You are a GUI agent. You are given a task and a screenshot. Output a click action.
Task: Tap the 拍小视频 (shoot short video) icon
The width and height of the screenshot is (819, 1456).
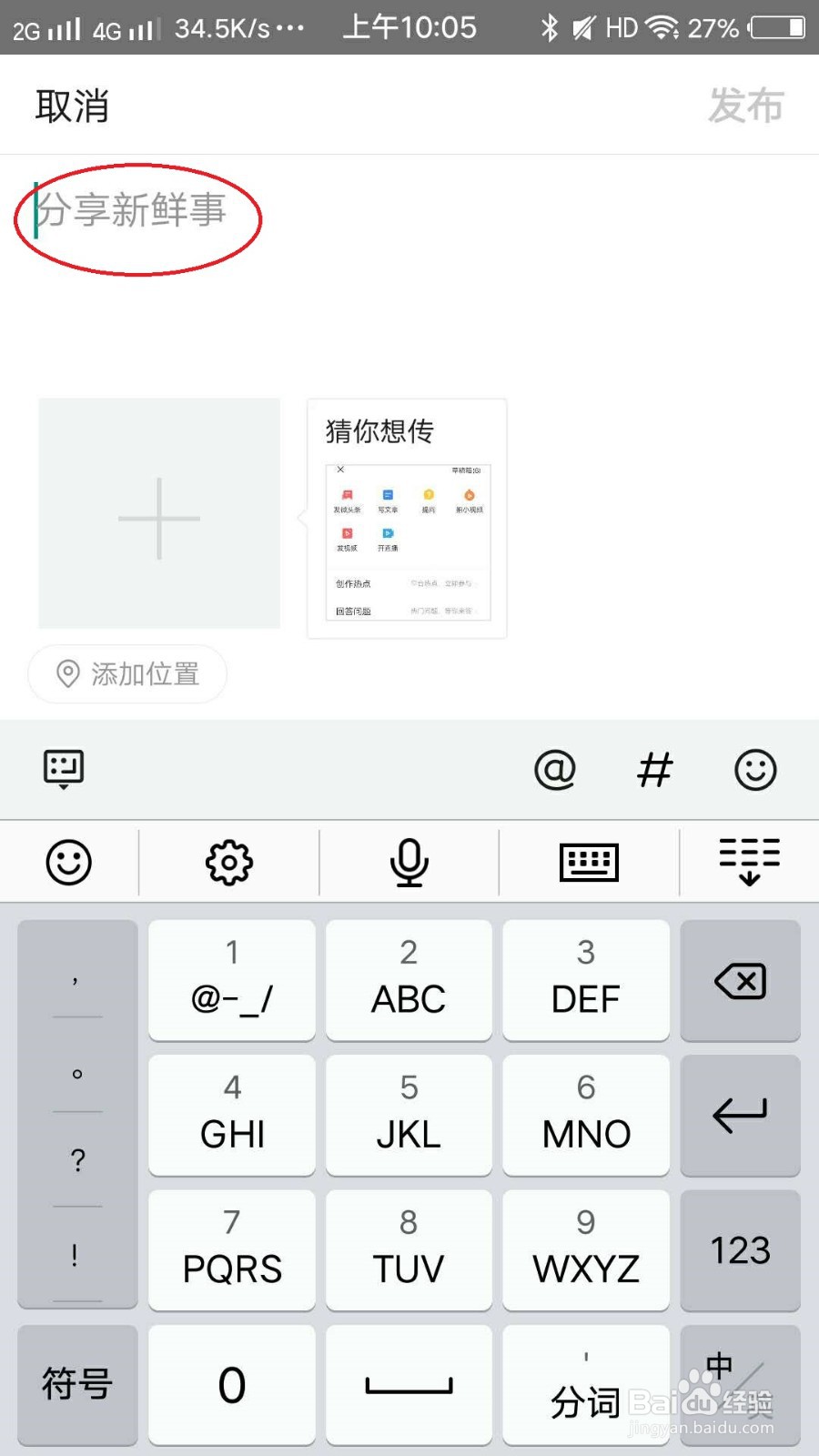tap(470, 496)
